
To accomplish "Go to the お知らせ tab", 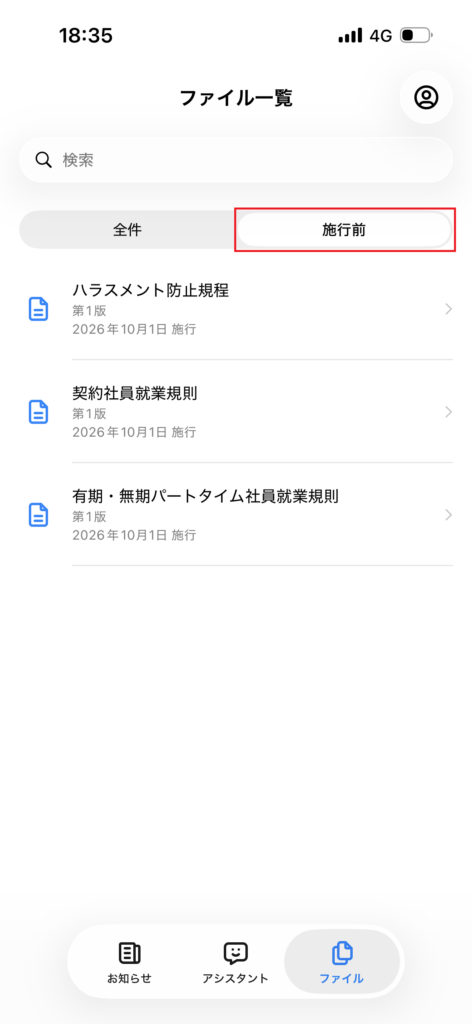I will (x=129, y=962).
